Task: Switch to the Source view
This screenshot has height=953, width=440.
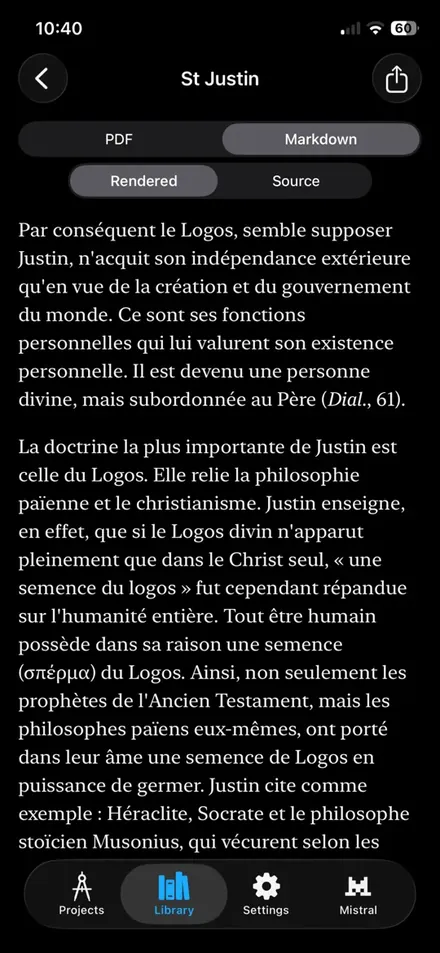Action: 295,181
